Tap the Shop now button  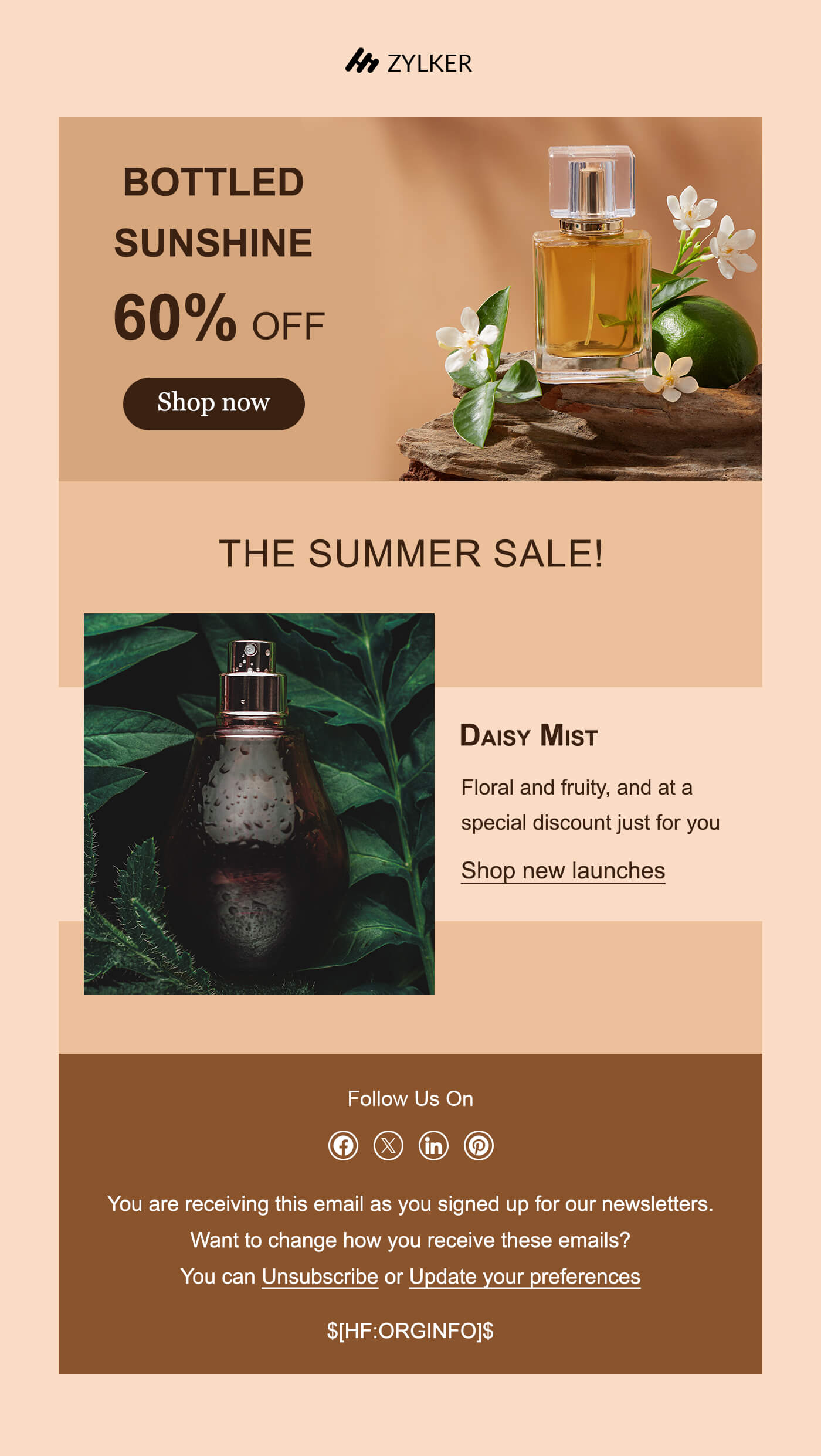tap(213, 403)
